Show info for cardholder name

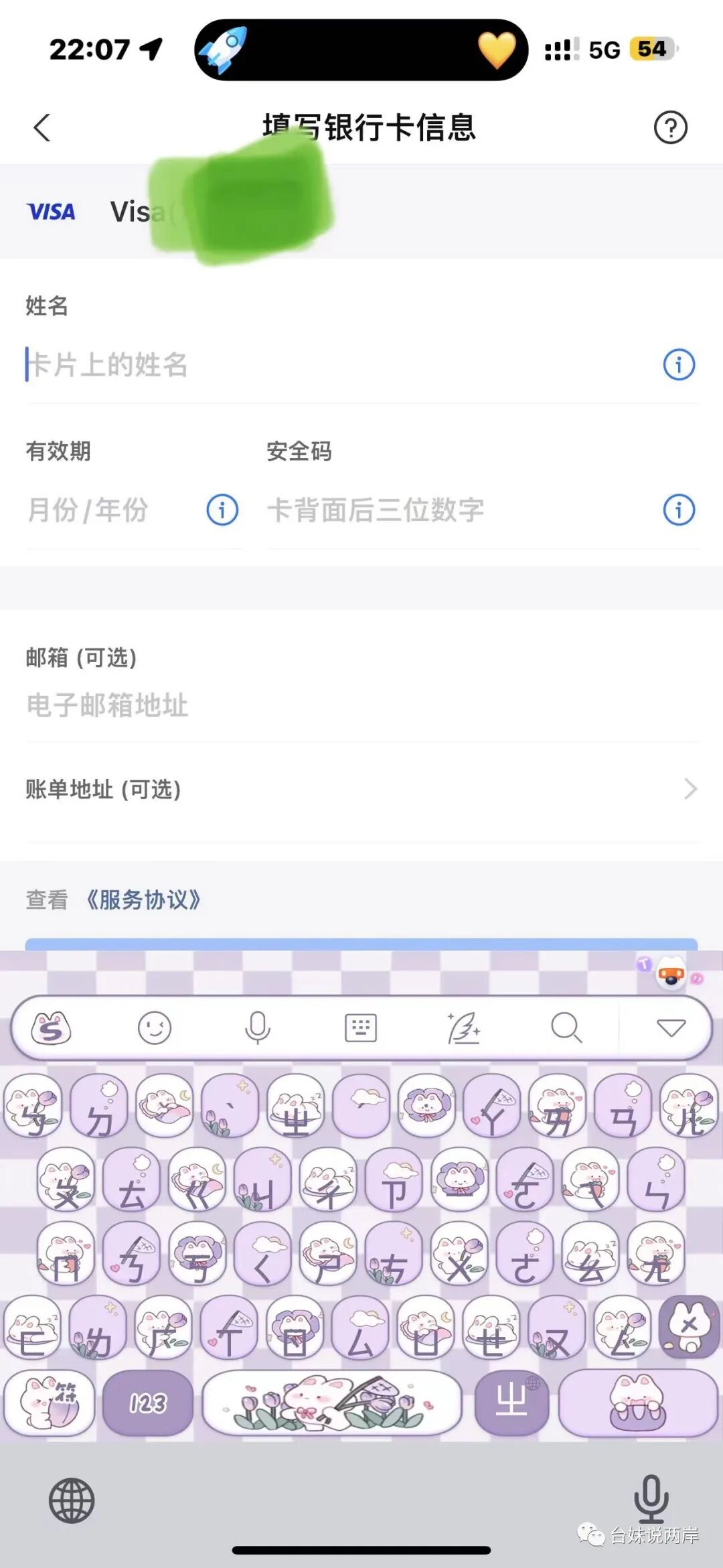click(679, 365)
